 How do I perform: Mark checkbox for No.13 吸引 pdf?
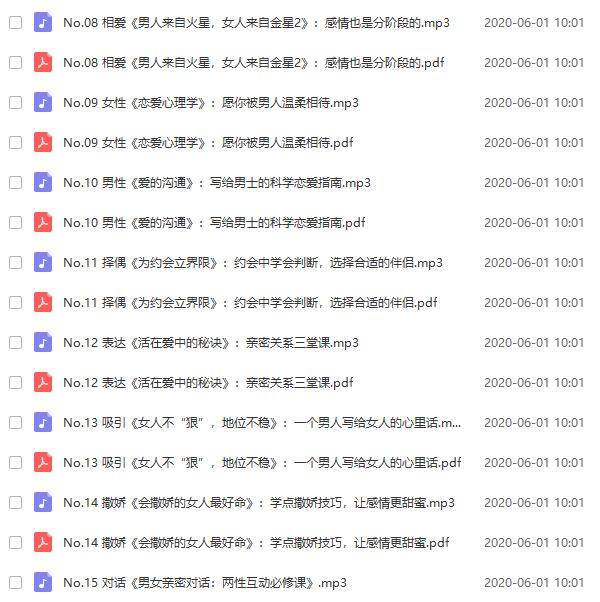(15, 462)
